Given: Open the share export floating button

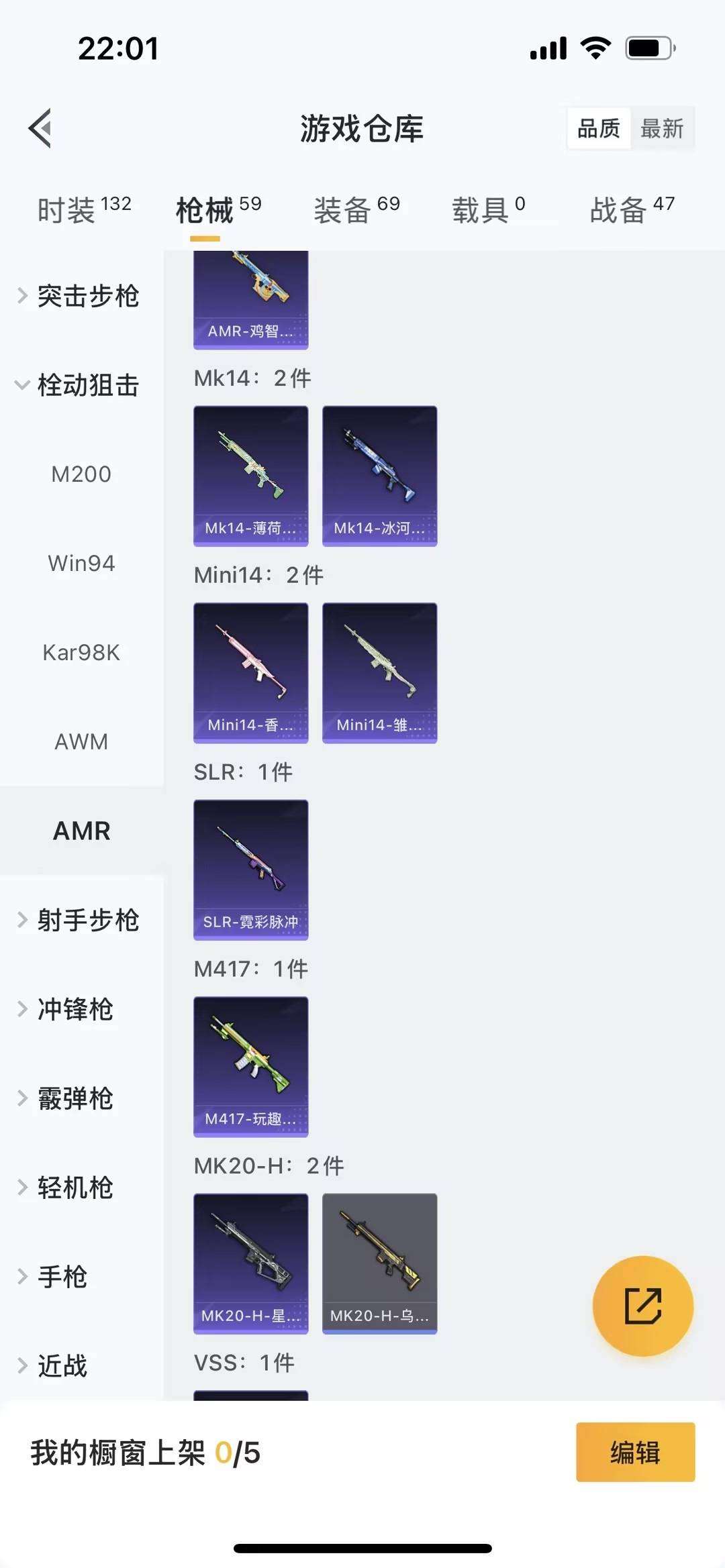Looking at the screenshot, I should click(642, 1304).
